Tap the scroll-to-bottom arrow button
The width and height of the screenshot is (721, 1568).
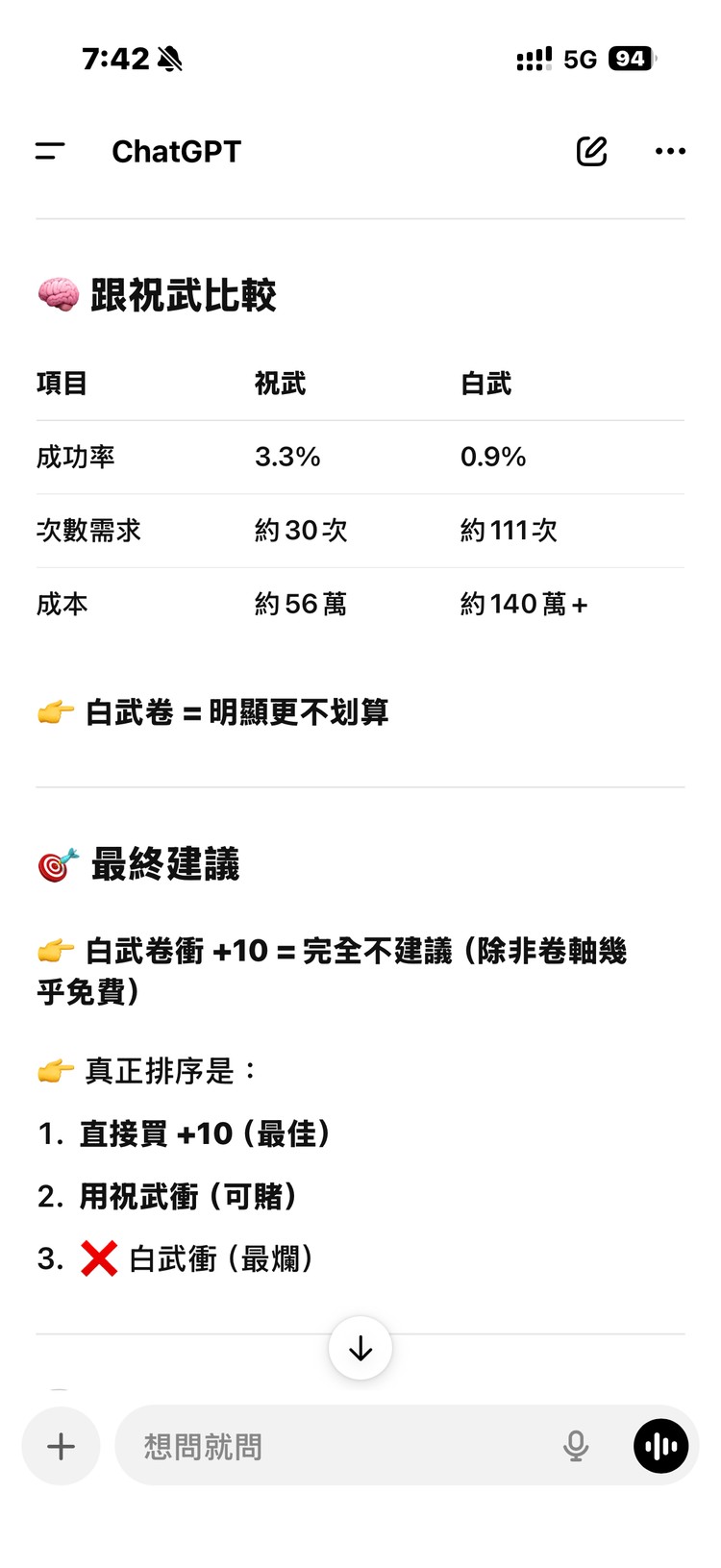[360, 1348]
